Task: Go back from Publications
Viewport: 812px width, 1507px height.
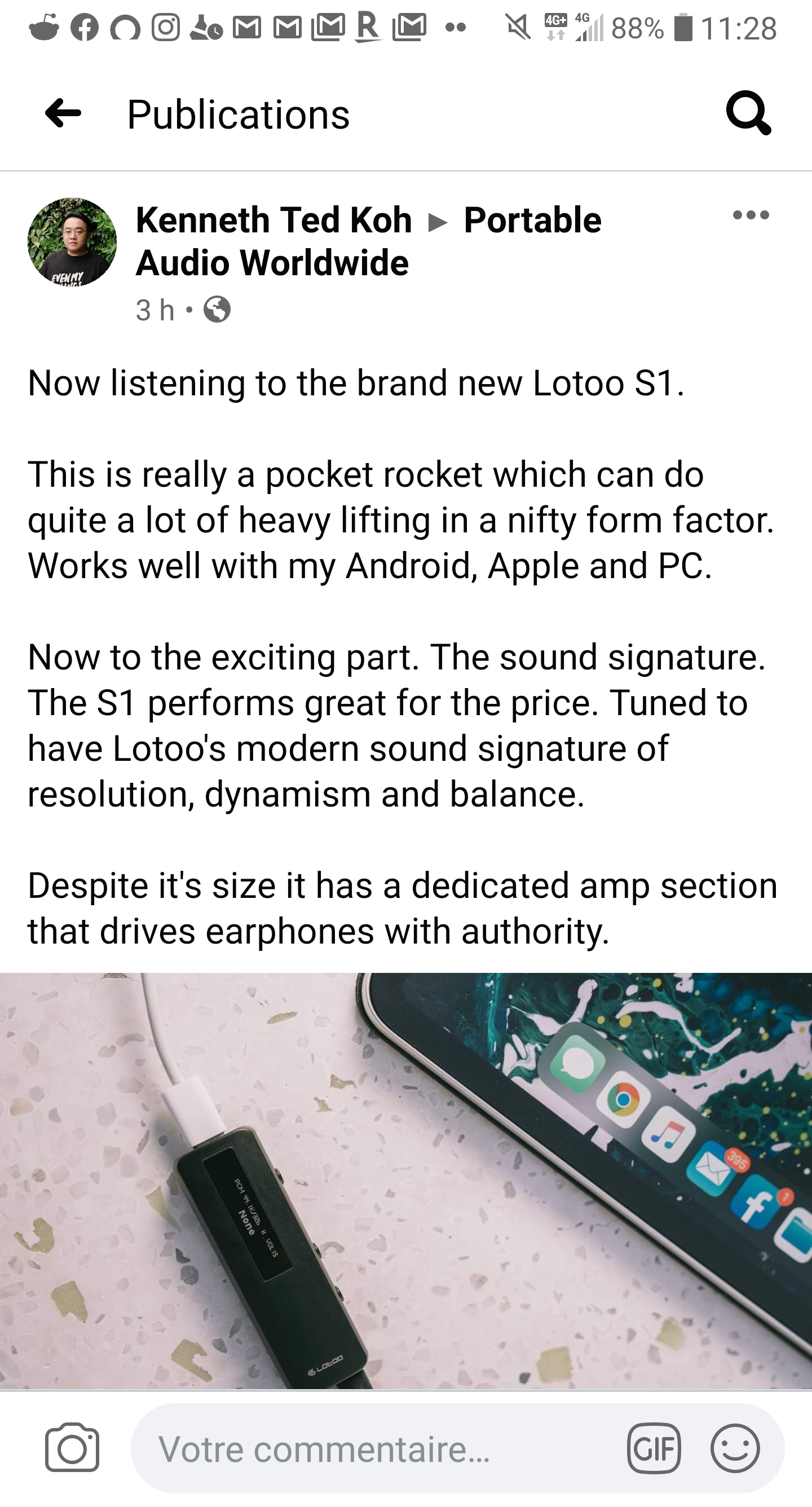Action: [x=63, y=113]
